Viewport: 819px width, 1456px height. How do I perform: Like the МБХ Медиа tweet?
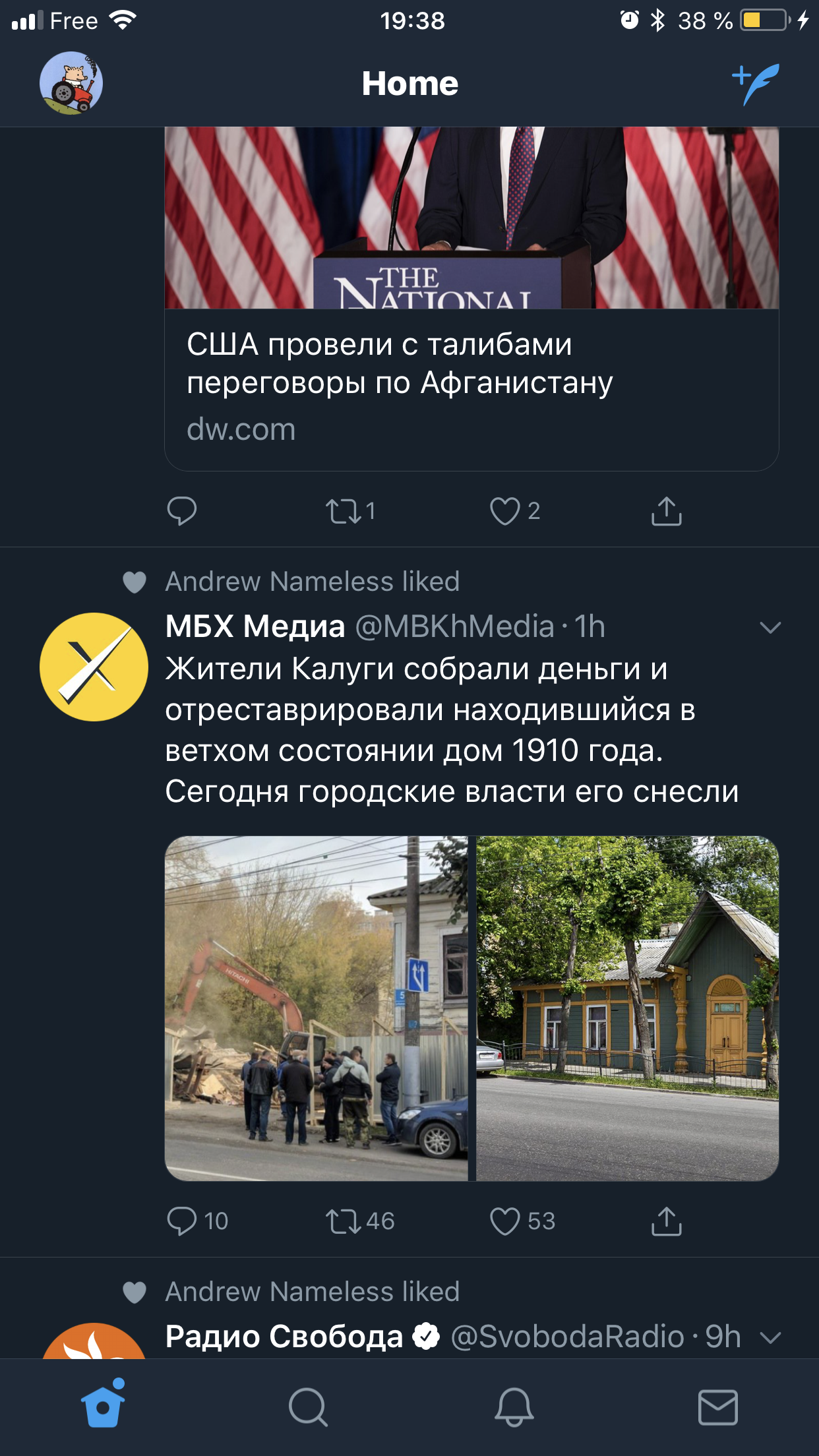[505, 1221]
